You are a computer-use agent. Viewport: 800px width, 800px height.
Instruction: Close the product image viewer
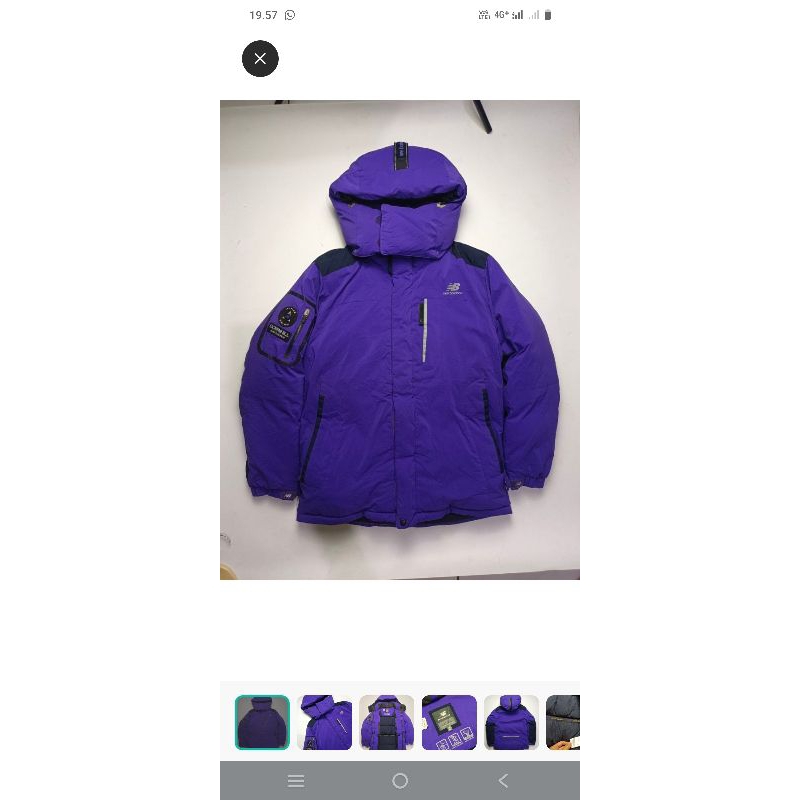point(260,59)
